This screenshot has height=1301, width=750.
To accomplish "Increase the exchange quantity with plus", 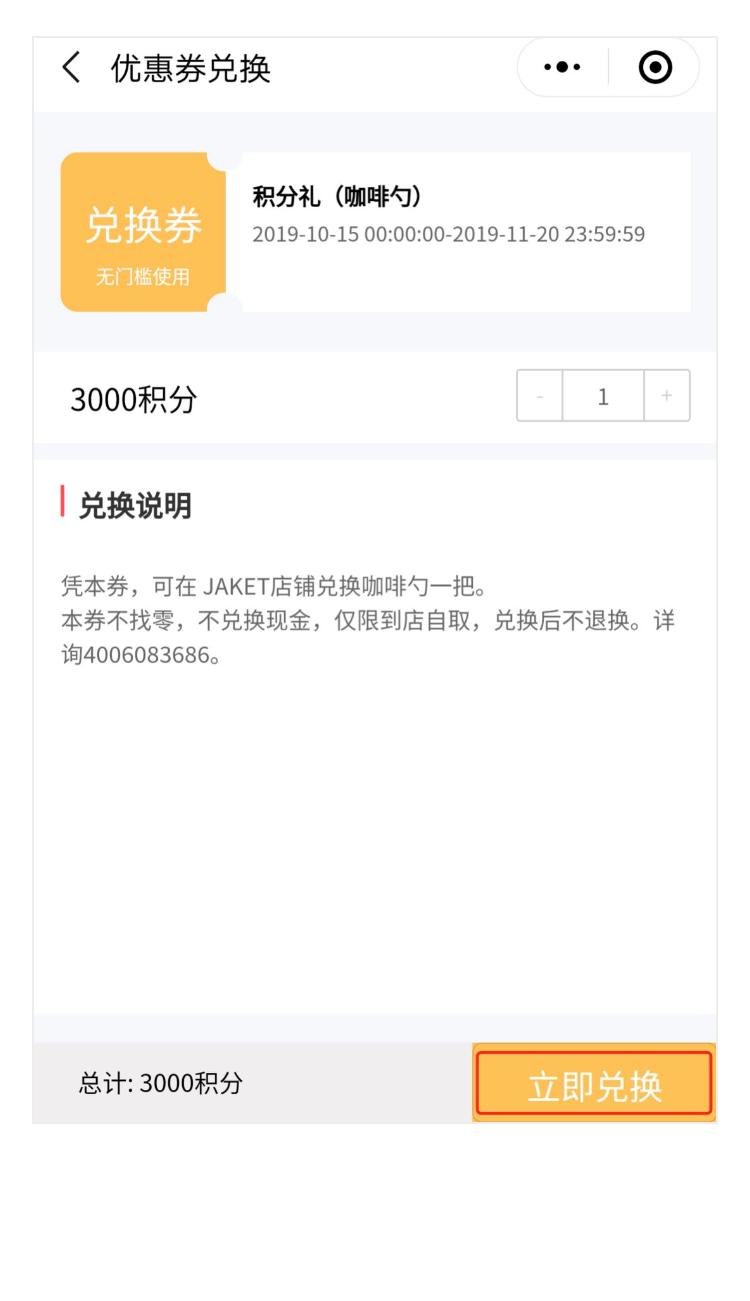I will click(x=666, y=396).
